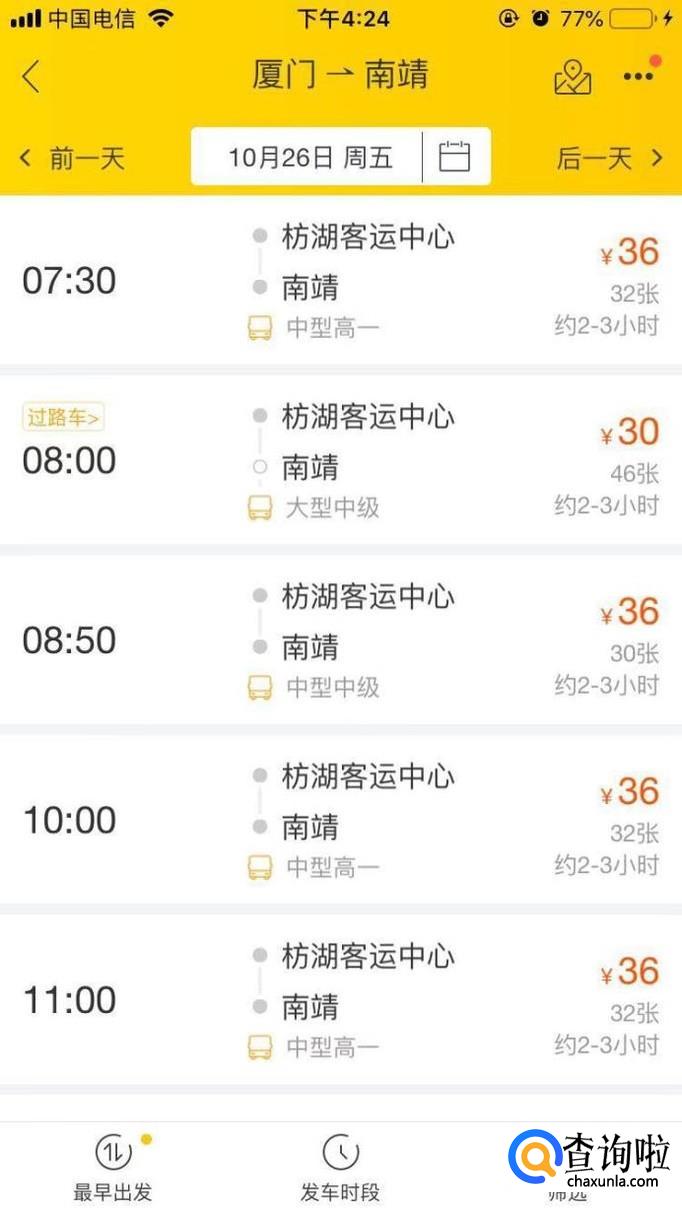Go back from the 厦门 to 南靖 page

(32, 76)
